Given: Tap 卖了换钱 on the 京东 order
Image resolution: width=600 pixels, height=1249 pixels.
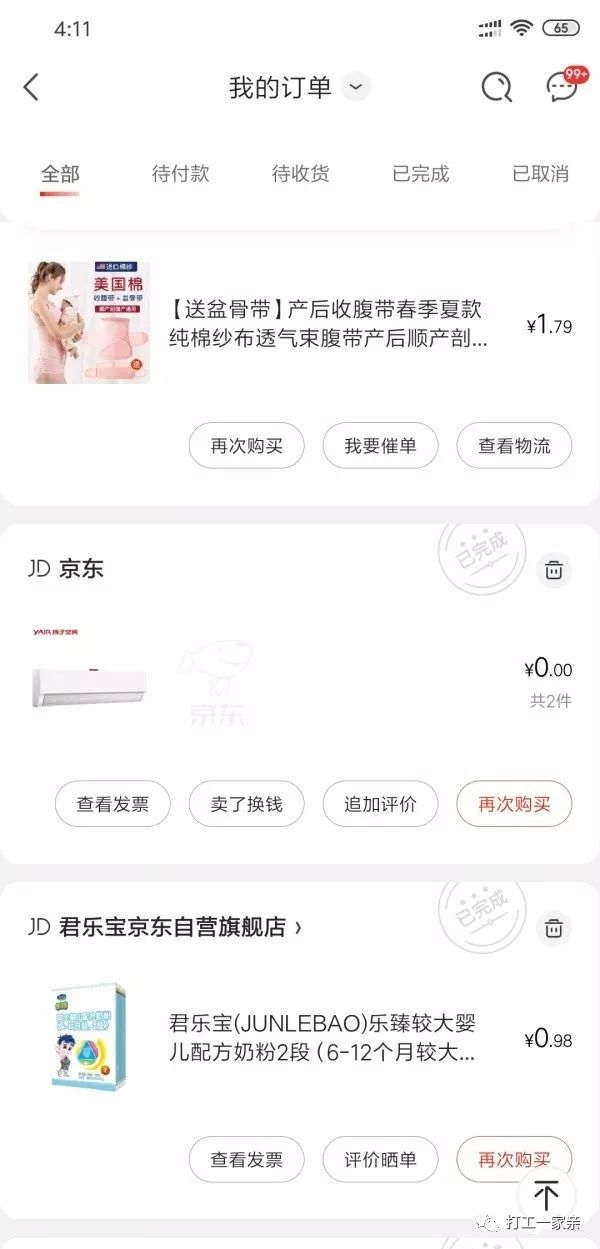Looking at the screenshot, I should point(246,804).
